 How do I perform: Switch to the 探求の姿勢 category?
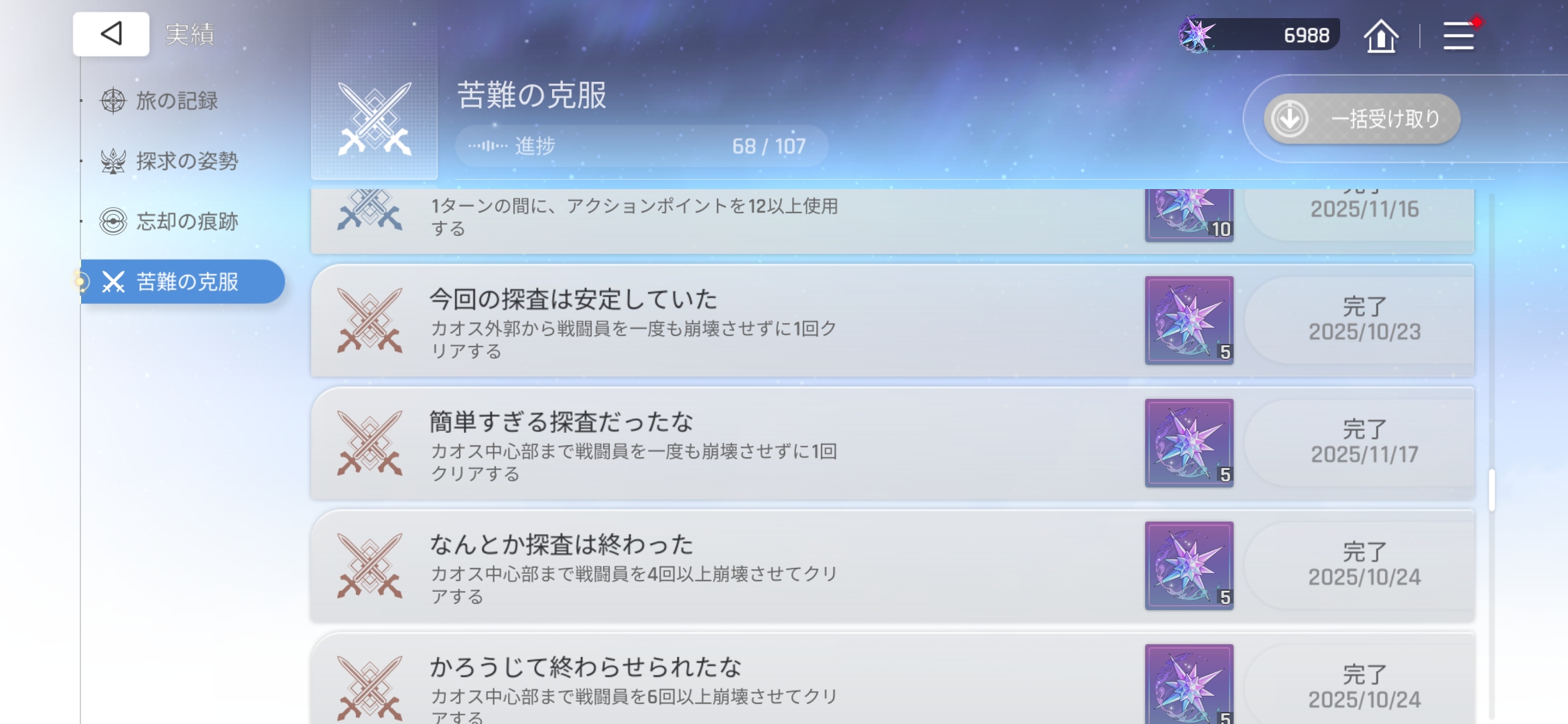[x=186, y=162]
